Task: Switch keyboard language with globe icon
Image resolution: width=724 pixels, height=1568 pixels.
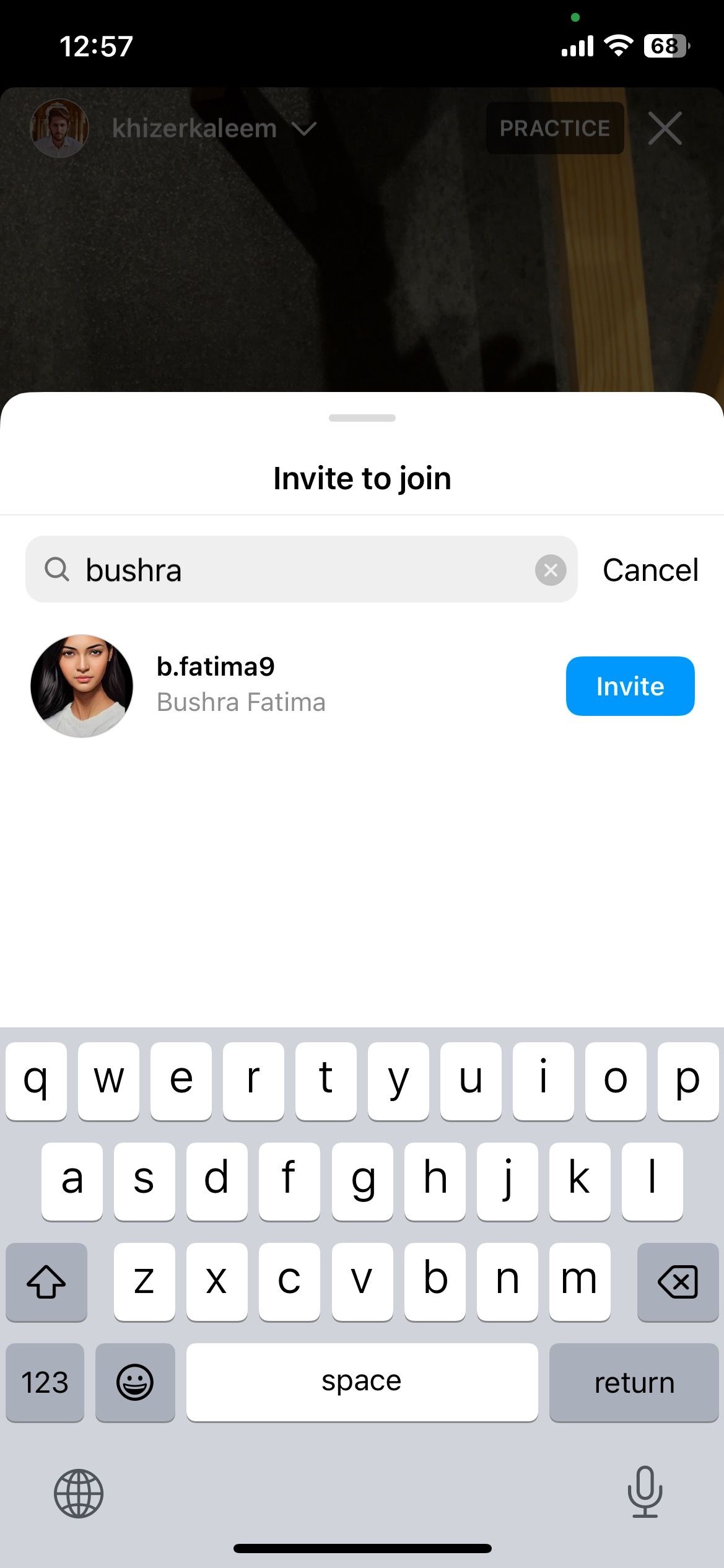Action: pyautogui.click(x=79, y=1493)
